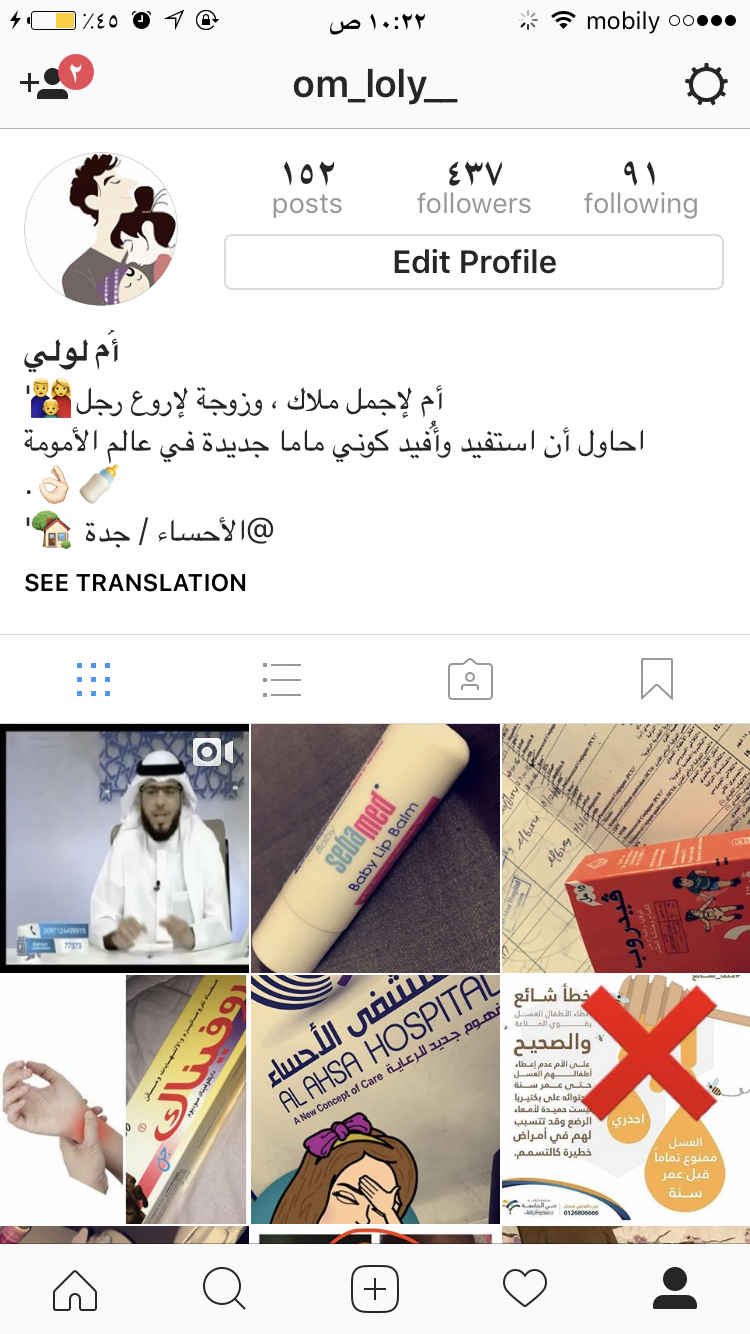Open the tagged photos tab
The height and width of the screenshot is (1334, 750).
(x=470, y=679)
